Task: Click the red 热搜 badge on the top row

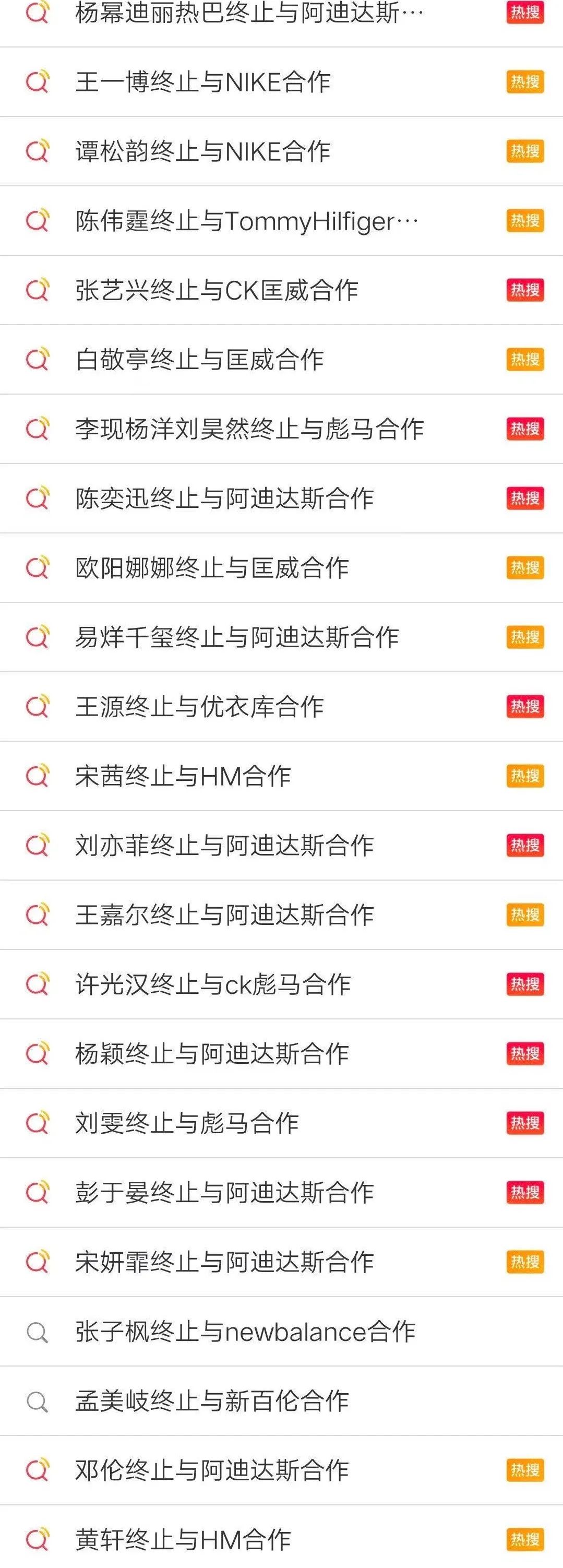Action: (x=525, y=12)
